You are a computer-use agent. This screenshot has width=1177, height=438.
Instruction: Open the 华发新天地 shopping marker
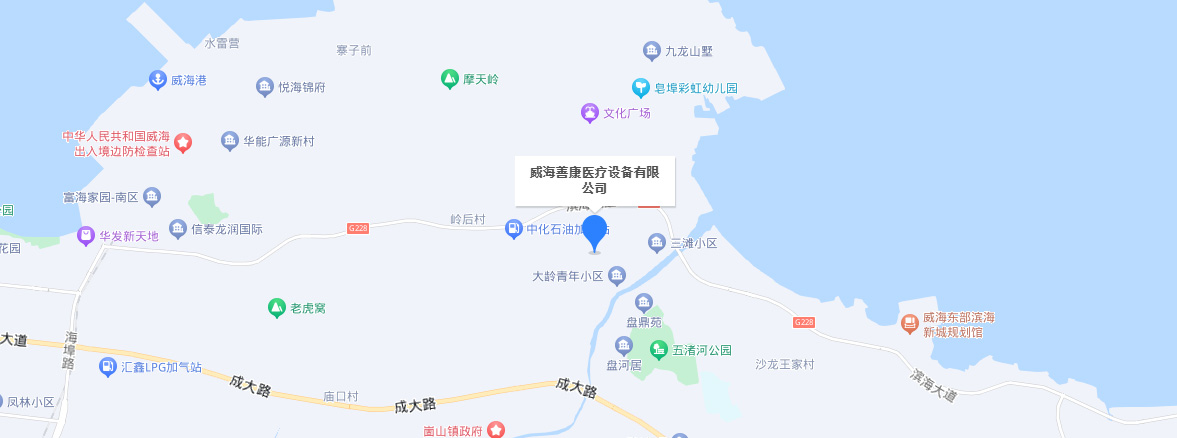pyautogui.click(x=86, y=236)
